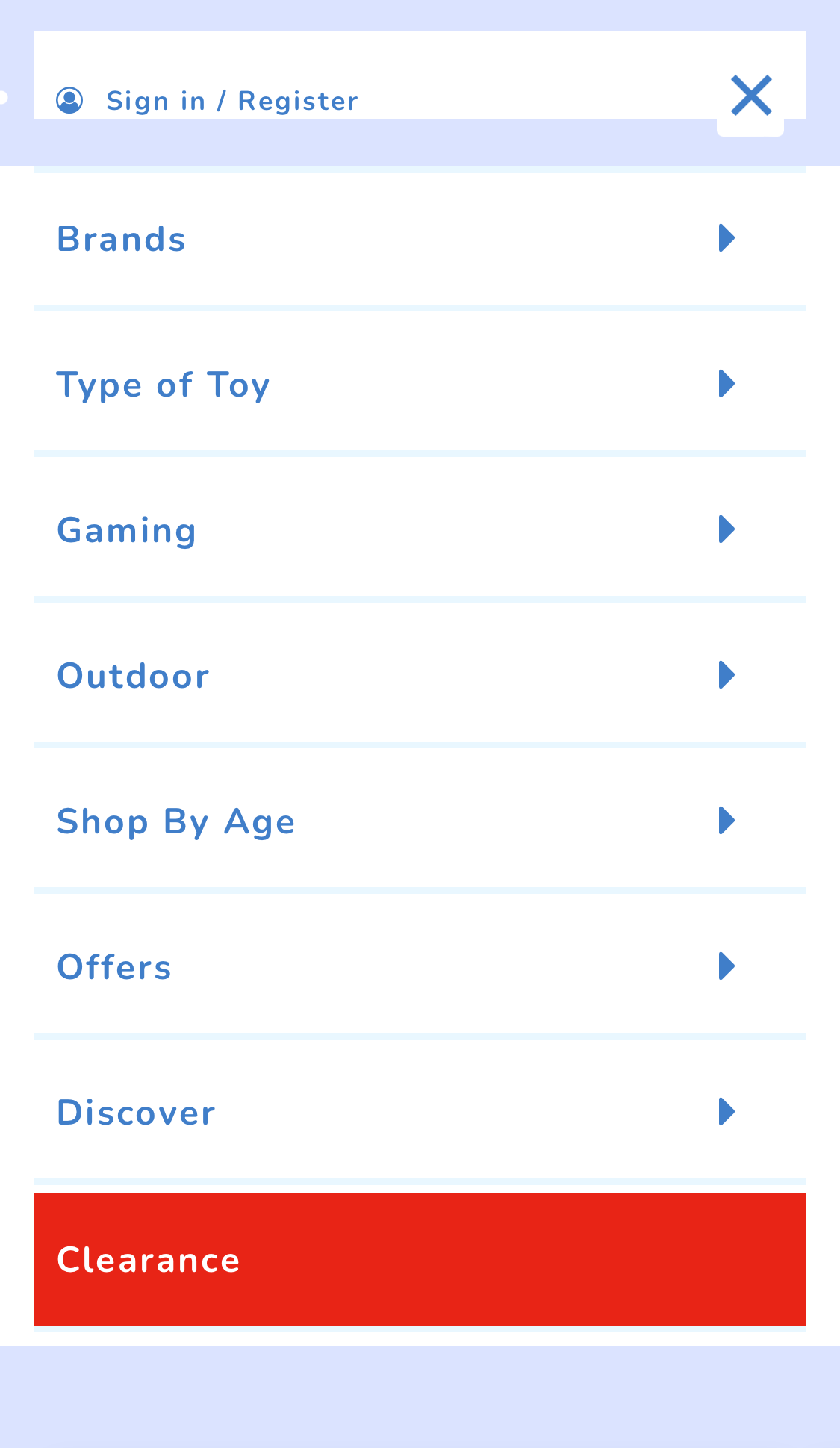This screenshot has height=1448, width=840.
Task: Click the Brands chevron icon
Action: [x=727, y=237]
